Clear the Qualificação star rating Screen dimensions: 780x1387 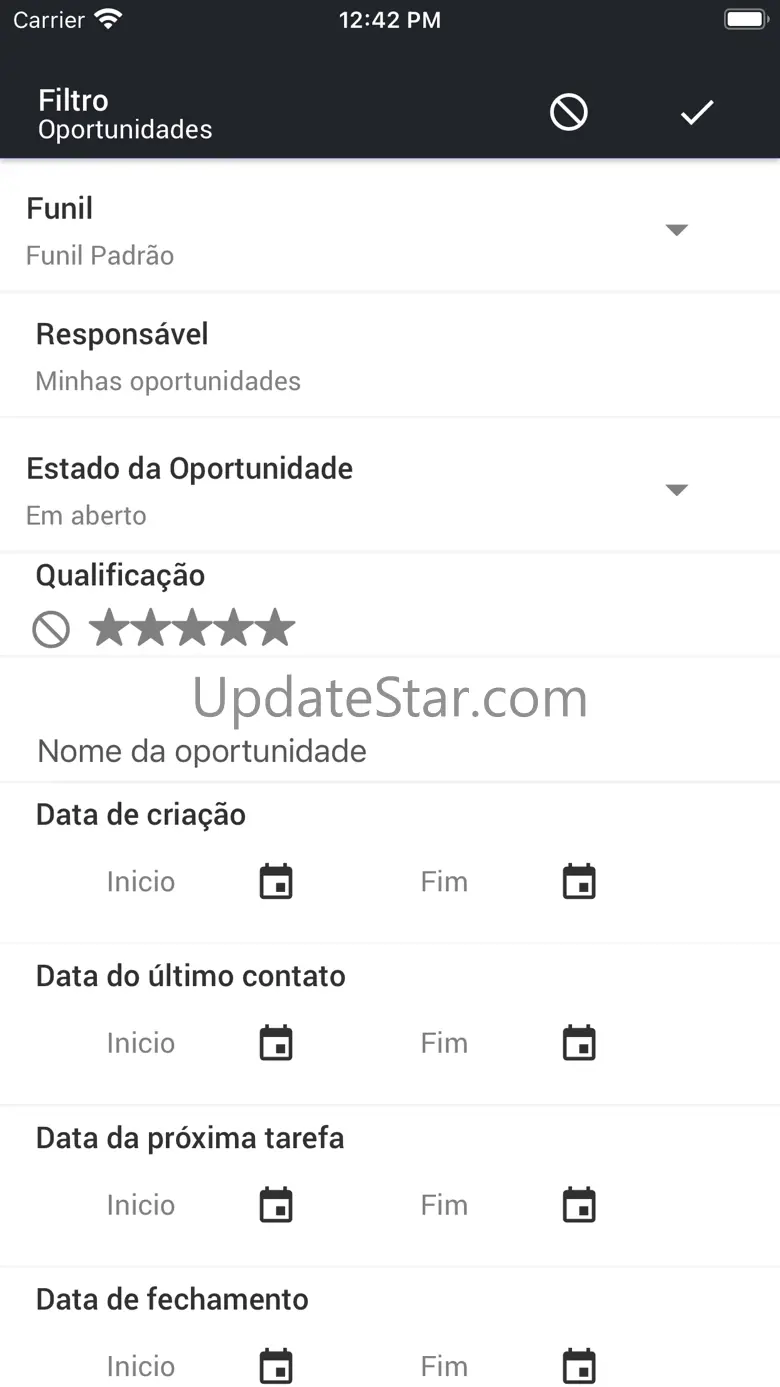tap(51, 630)
